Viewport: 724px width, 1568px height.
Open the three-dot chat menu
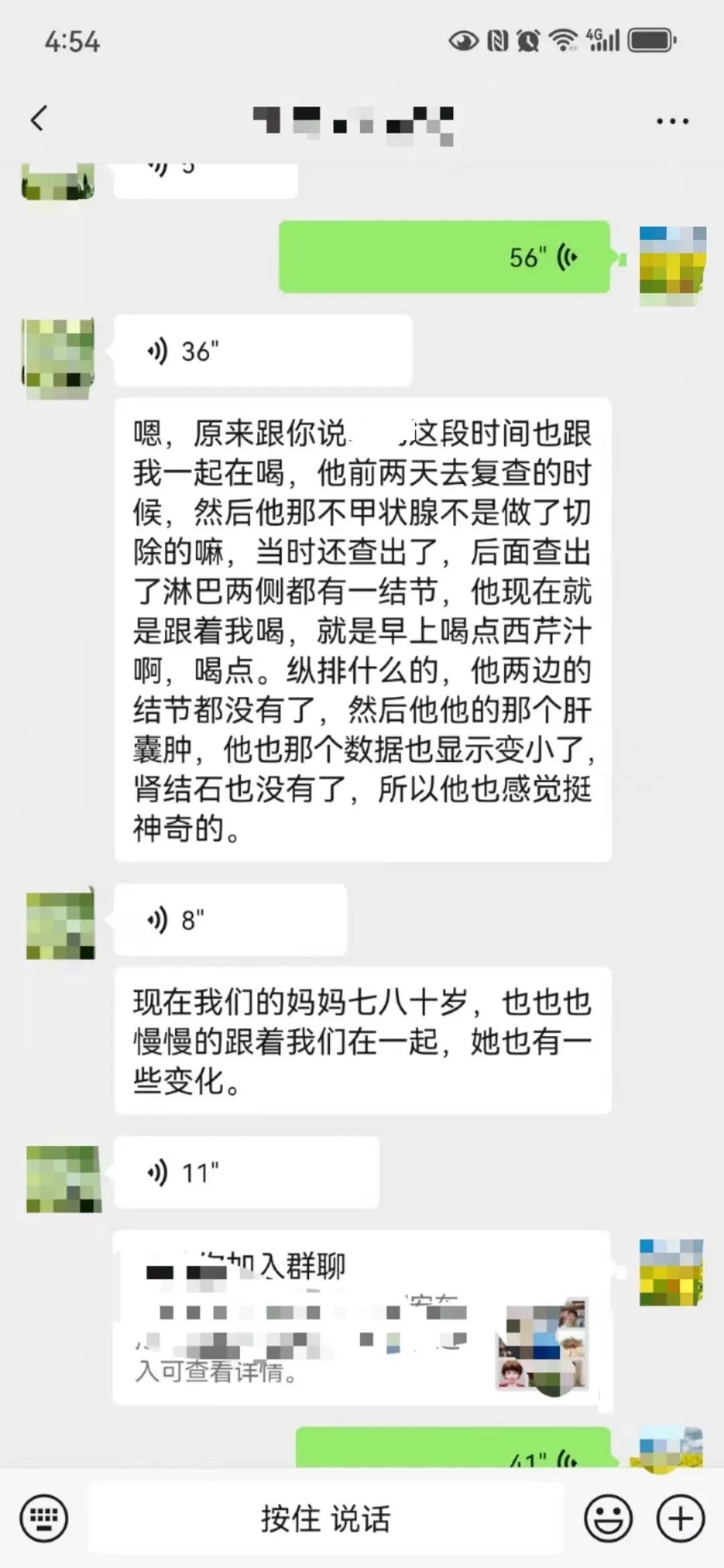tap(672, 121)
